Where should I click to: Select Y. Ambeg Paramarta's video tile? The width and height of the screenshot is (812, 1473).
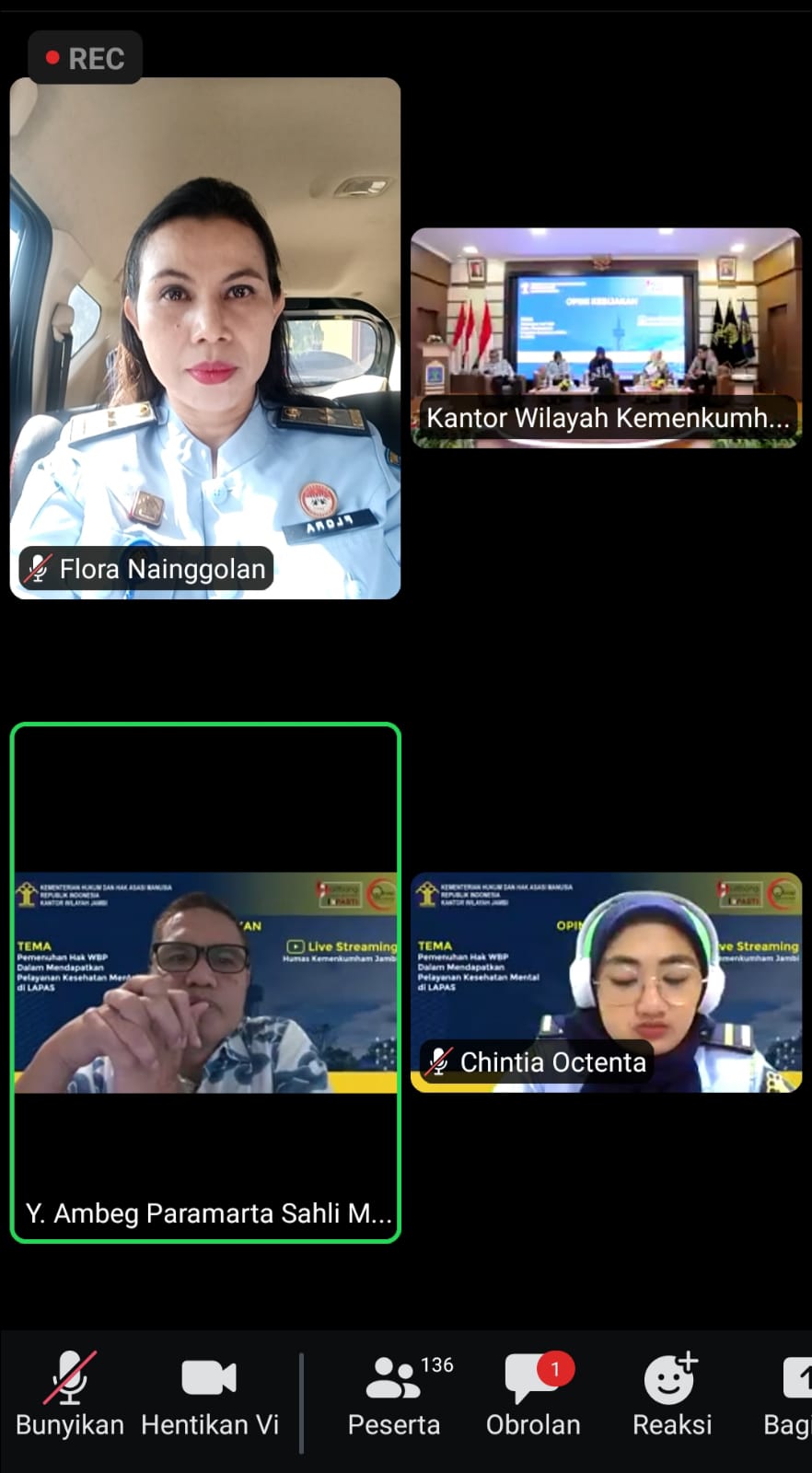[x=205, y=982]
